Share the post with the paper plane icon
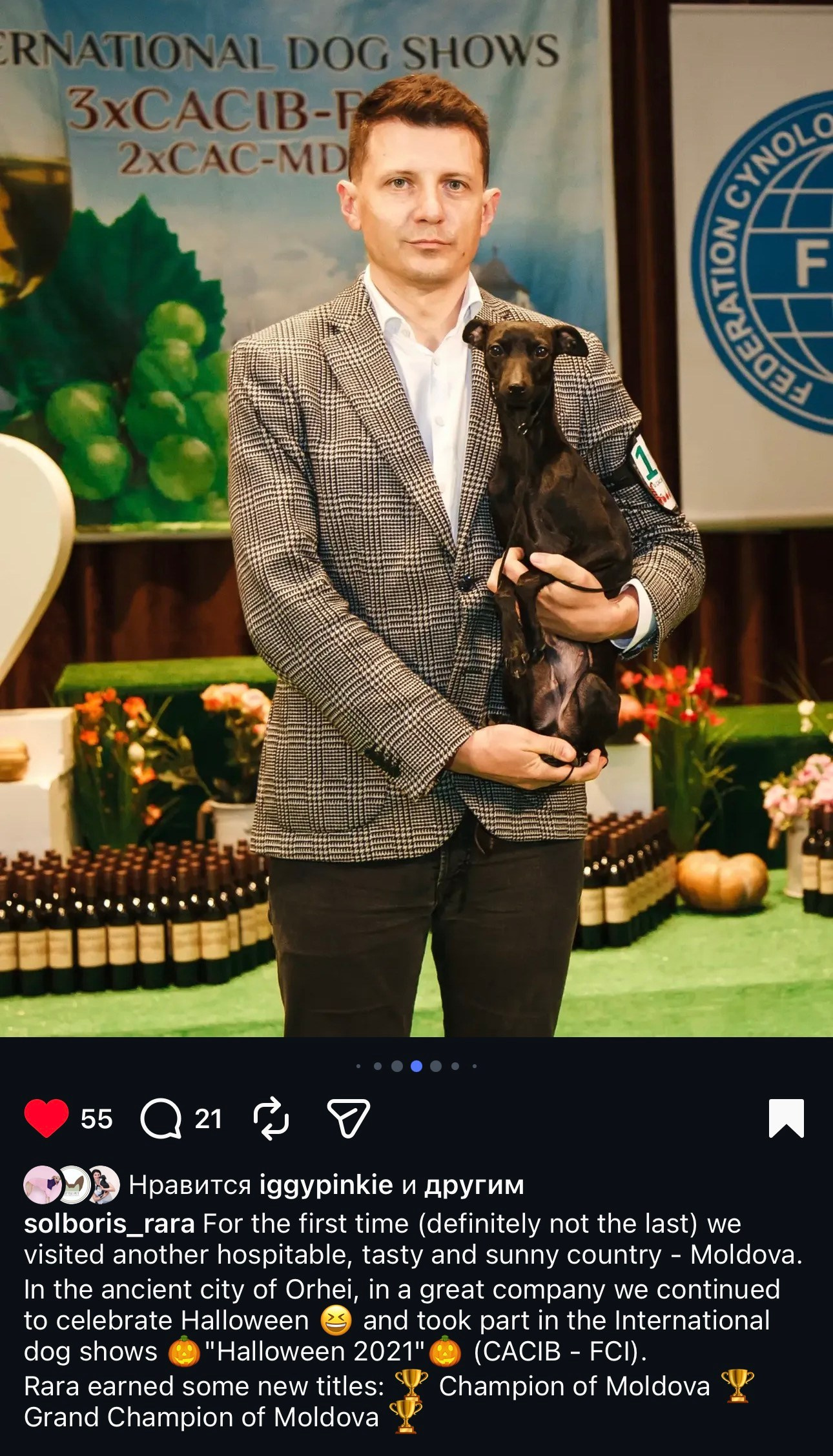The width and height of the screenshot is (833, 1456). point(348,1118)
